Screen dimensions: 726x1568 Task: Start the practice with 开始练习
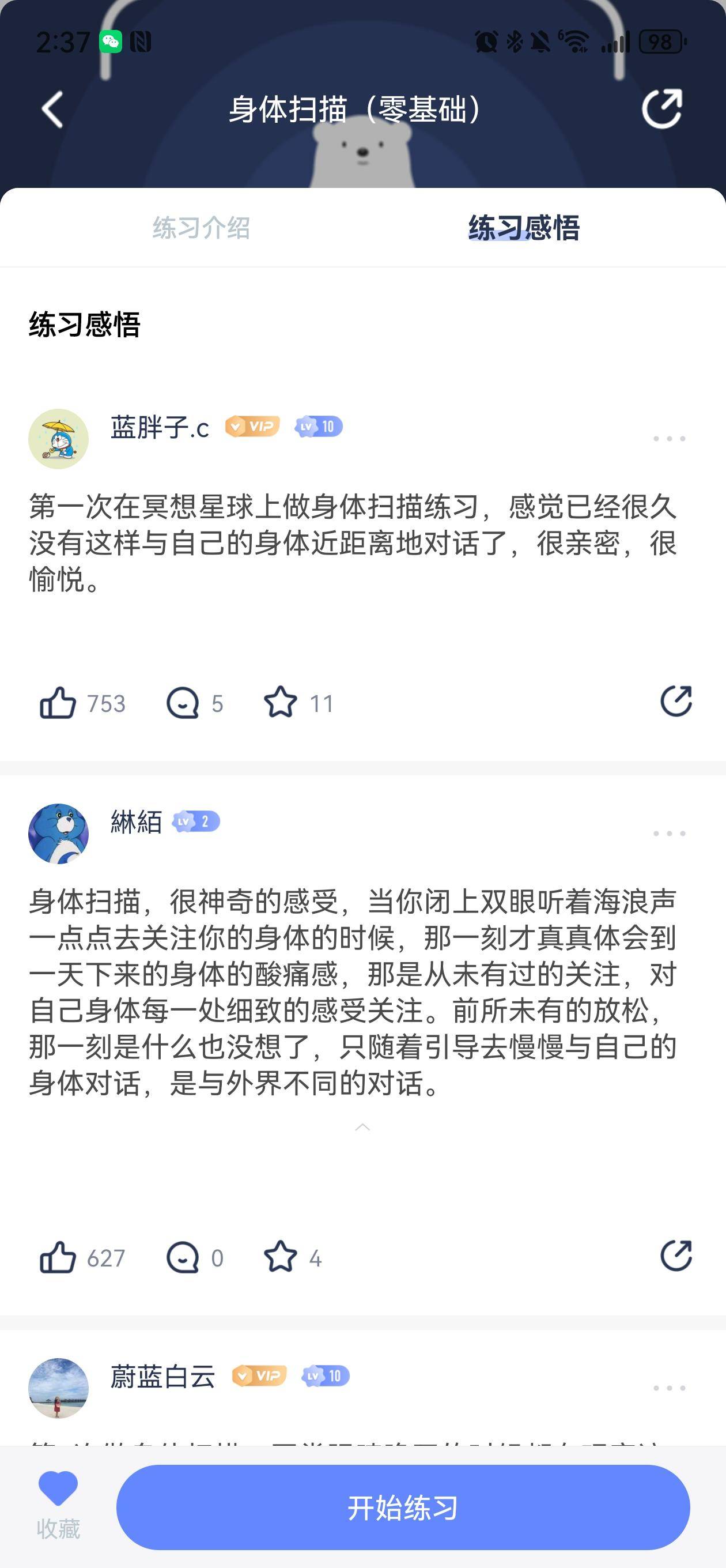[x=403, y=1507]
